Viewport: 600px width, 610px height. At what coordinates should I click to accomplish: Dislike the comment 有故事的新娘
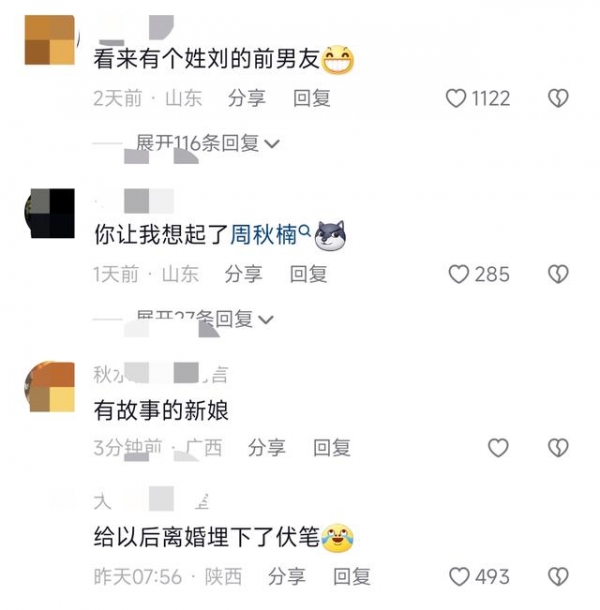tap(558, 448)
